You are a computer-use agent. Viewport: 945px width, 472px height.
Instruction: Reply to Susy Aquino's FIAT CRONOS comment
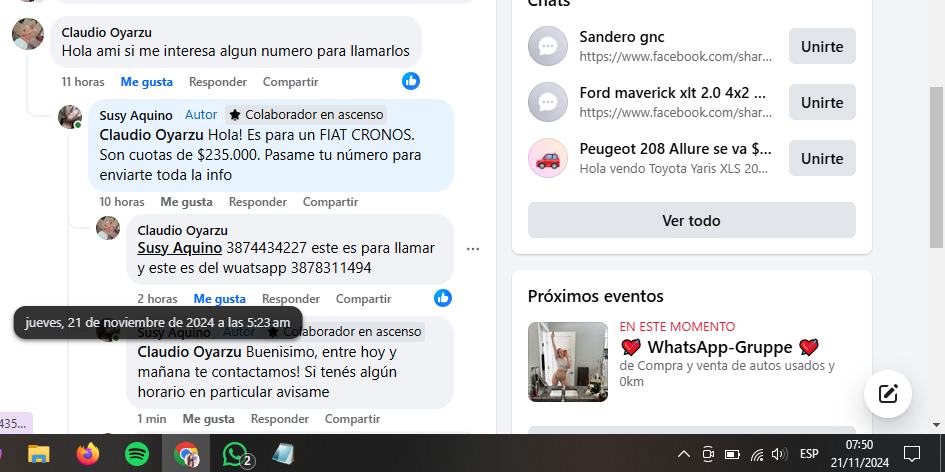coord(258,201)
